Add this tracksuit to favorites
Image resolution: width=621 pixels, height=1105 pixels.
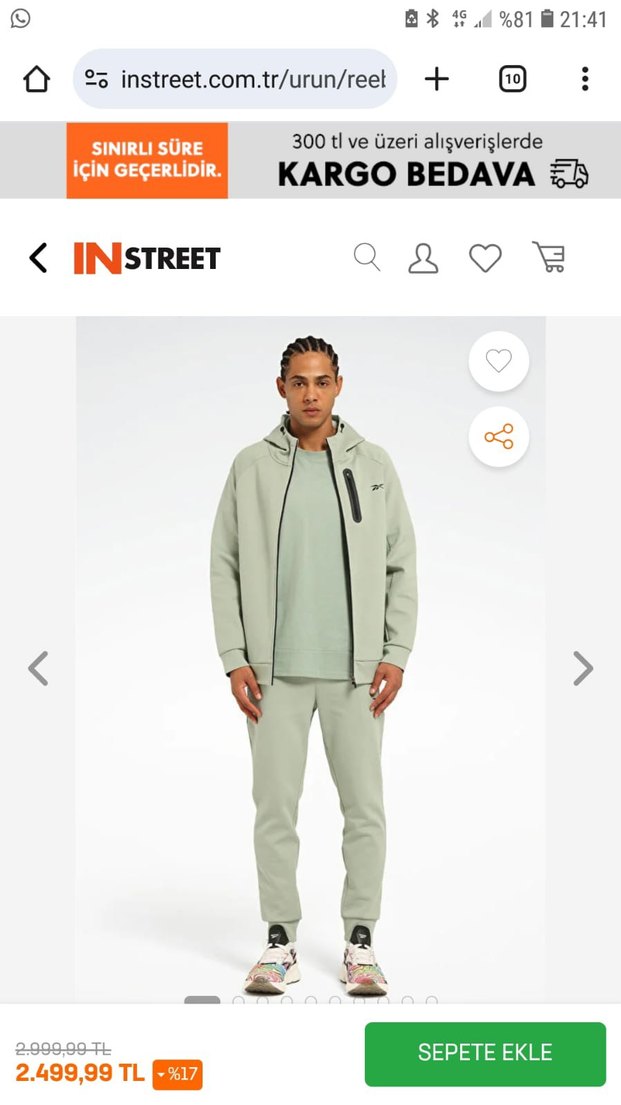pyautogui.click(x=498, y=361)
